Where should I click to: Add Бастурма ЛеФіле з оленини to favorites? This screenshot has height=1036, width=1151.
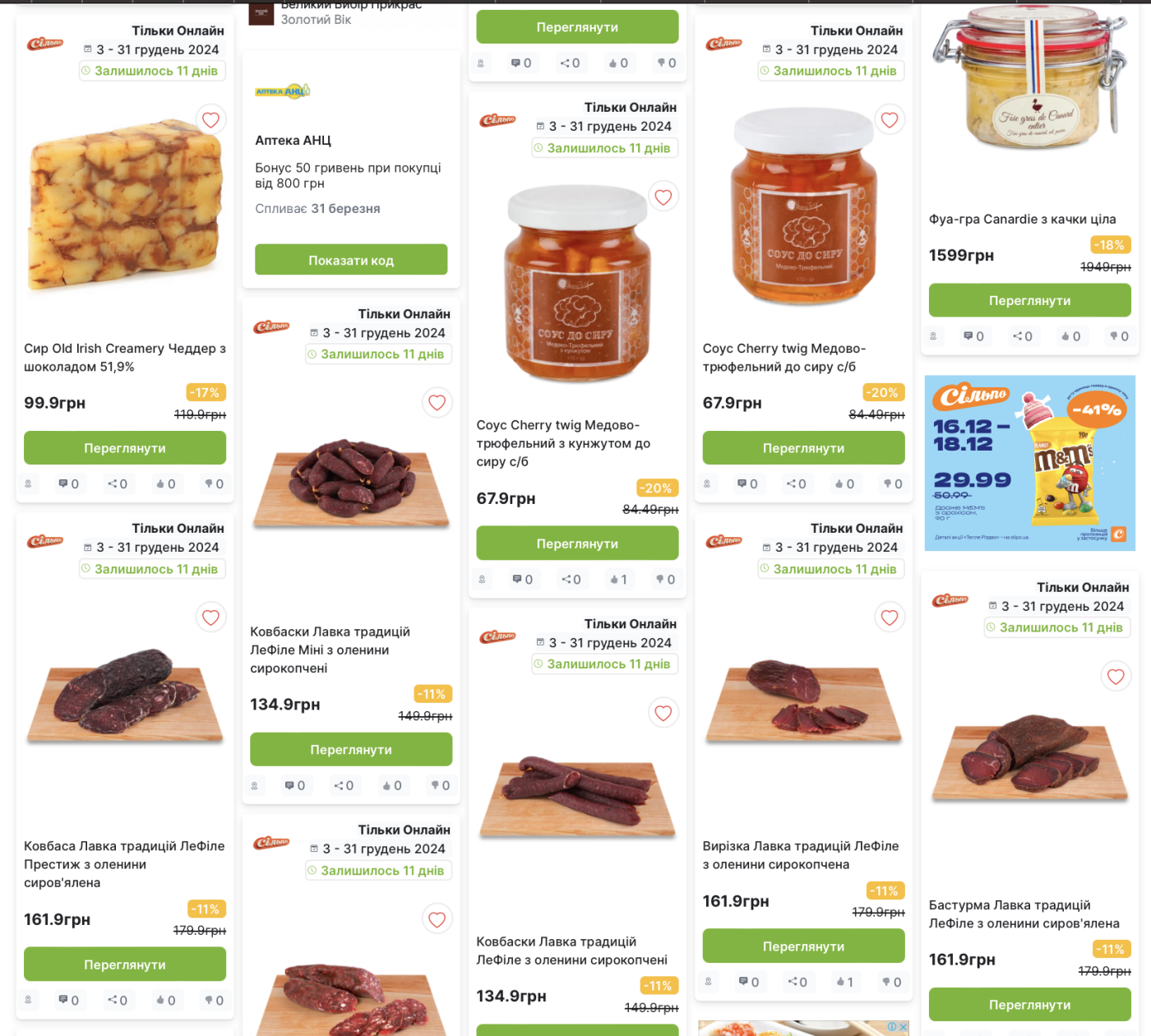(1115, 677)
